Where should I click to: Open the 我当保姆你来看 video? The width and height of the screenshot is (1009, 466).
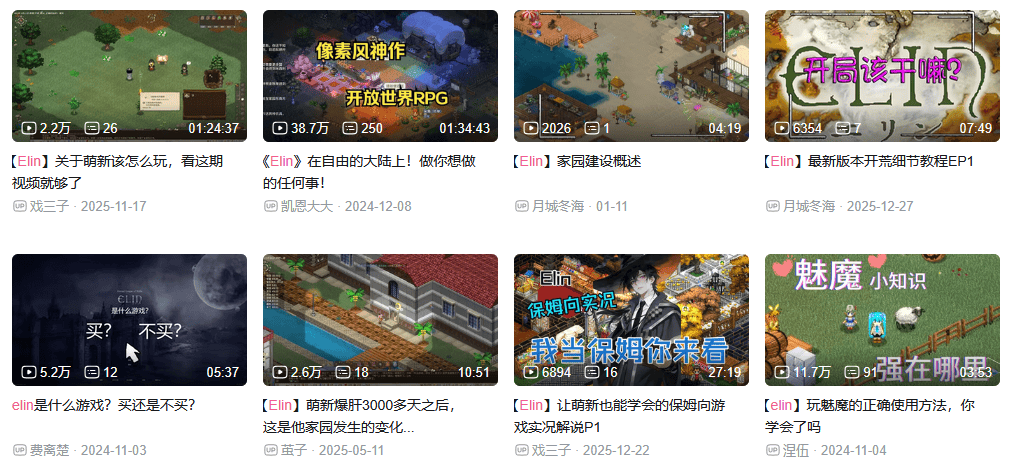pos(631,319)
